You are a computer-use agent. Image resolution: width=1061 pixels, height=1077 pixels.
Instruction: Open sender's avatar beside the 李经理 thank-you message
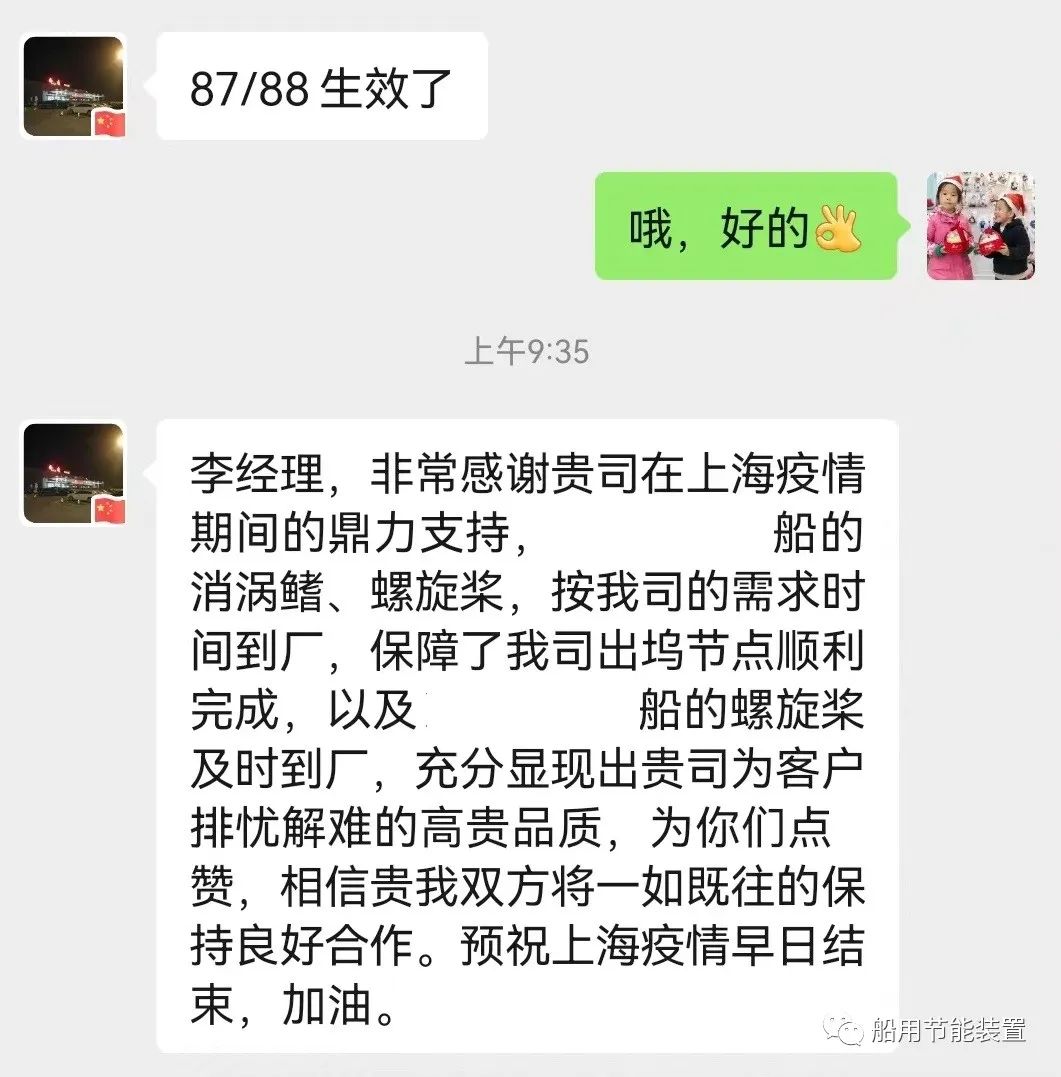pos(73,473)
